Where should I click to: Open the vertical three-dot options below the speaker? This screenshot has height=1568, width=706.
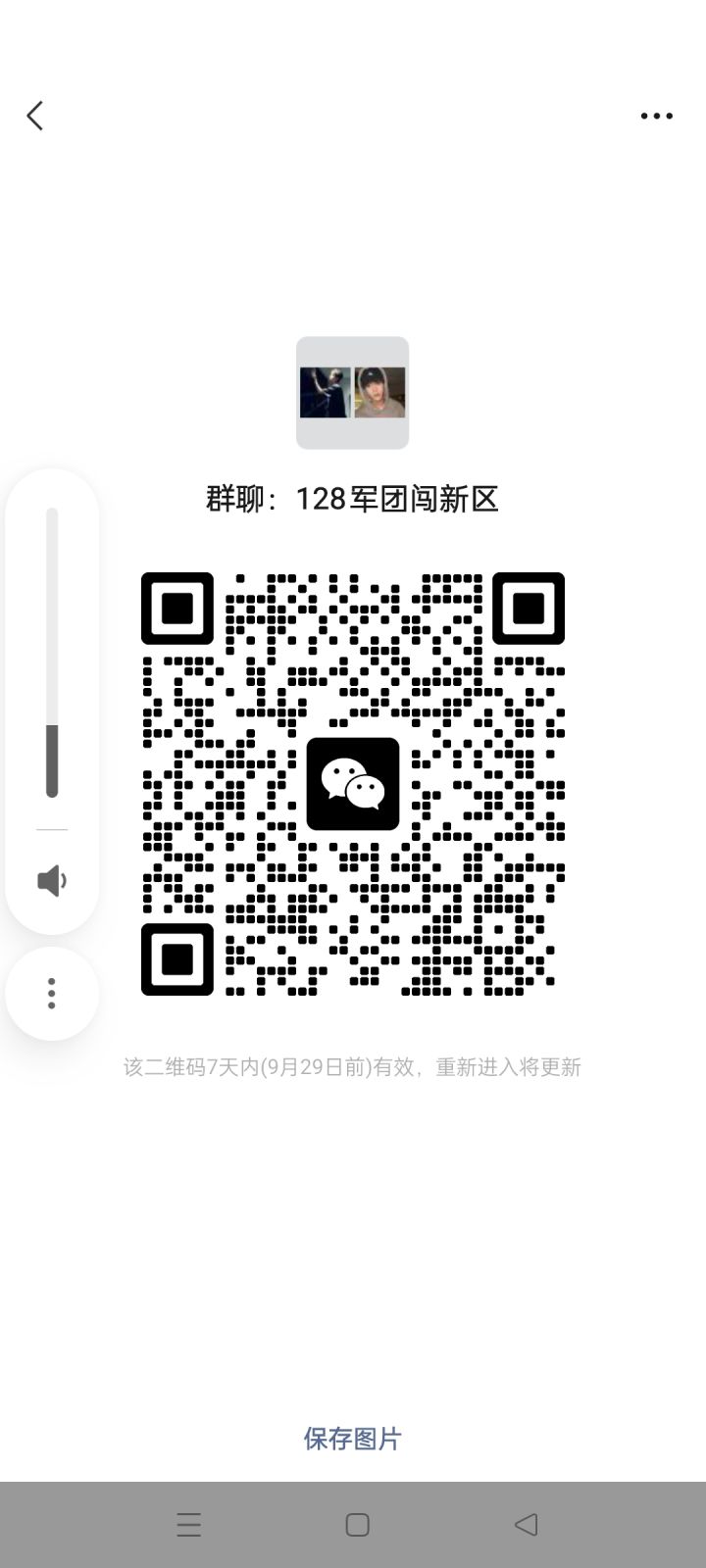51,993
